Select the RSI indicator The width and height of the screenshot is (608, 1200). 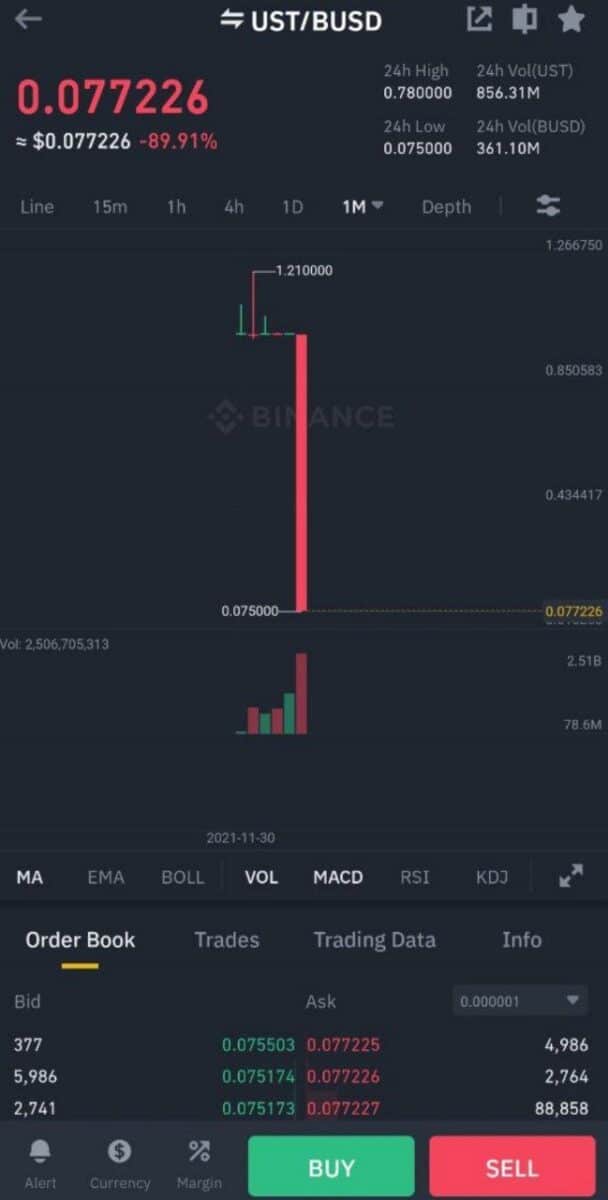414,877
